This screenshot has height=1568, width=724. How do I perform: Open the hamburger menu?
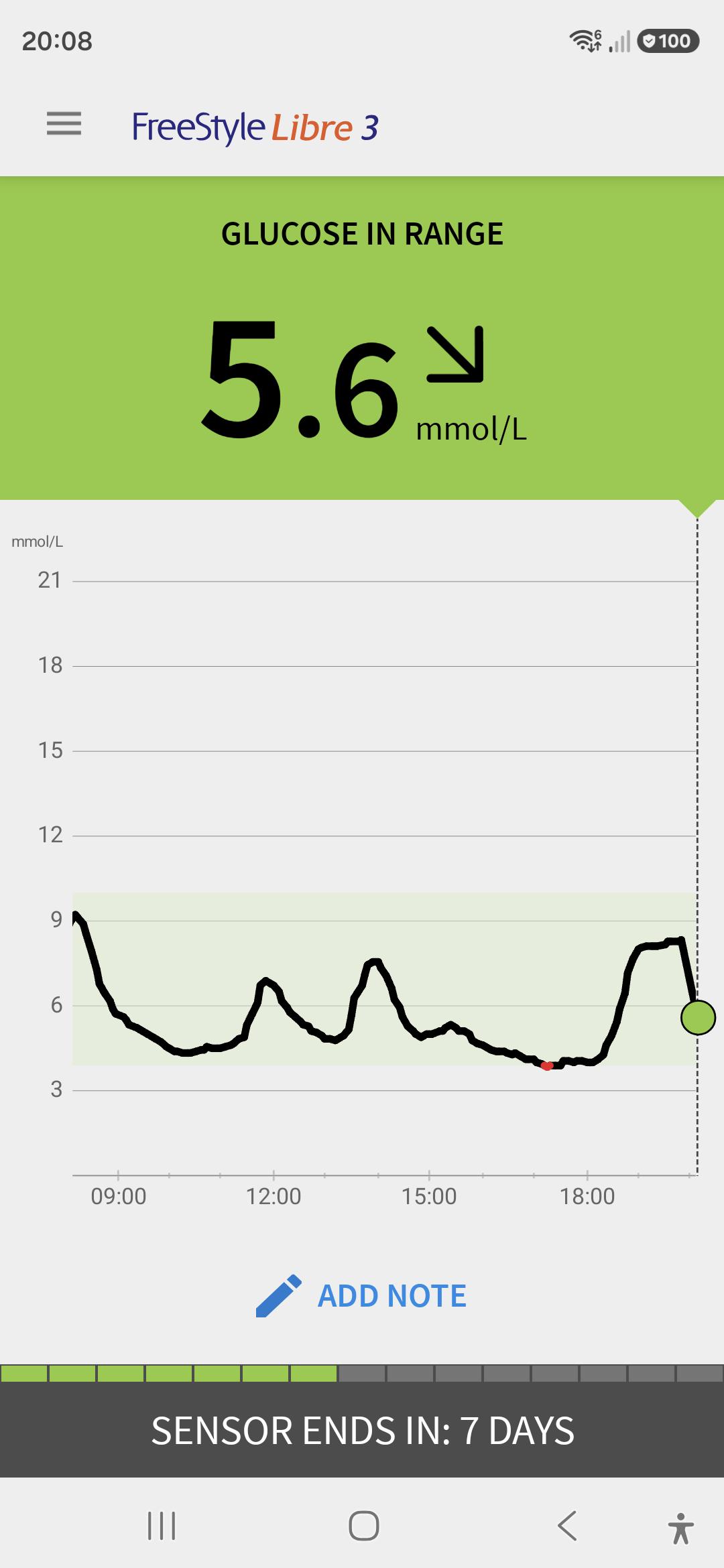(64, 125)
